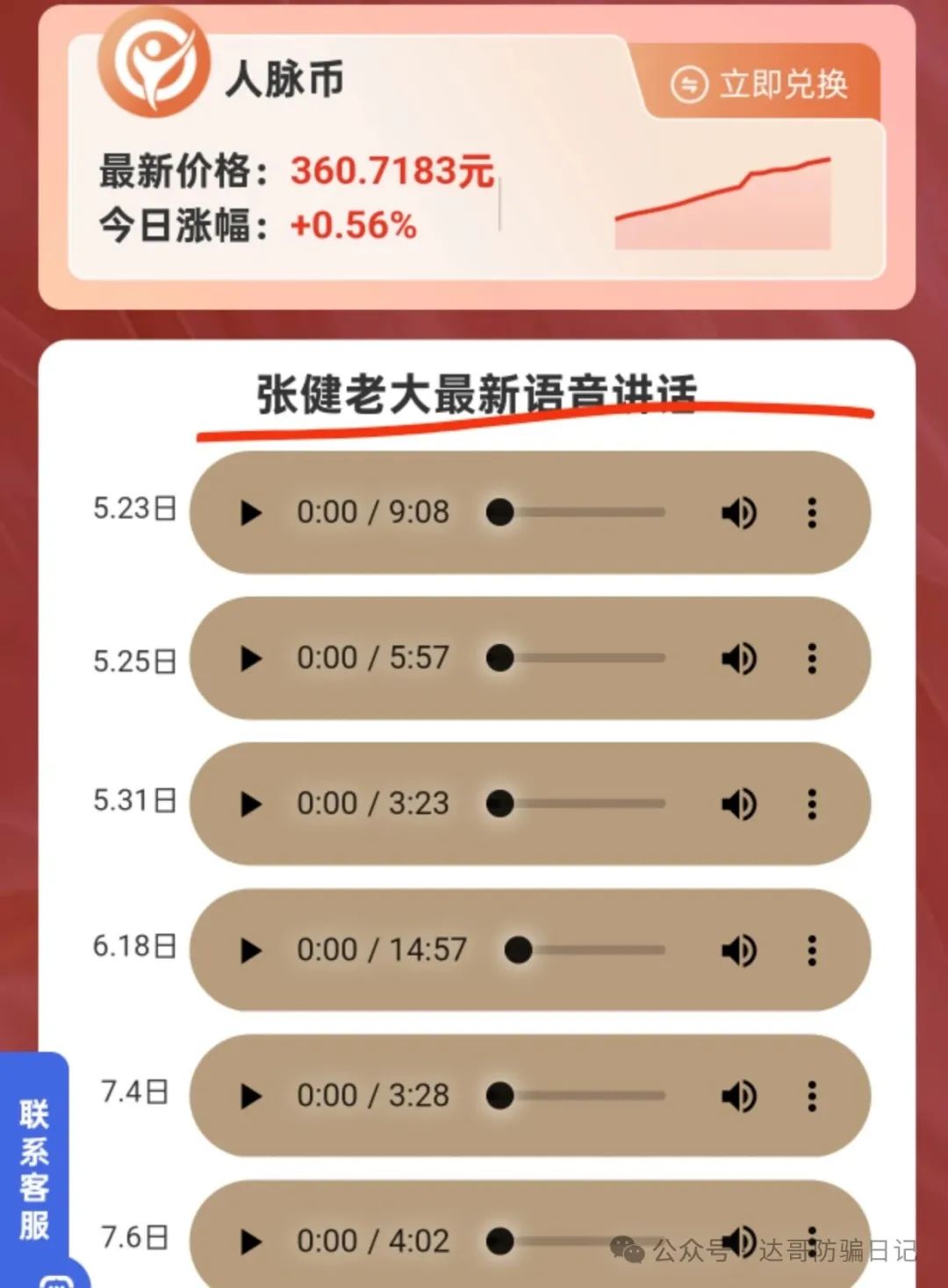948x1288 pixels.
Task: Play the 7.4日 voice recording
Action: click(x=251, y=1096)
